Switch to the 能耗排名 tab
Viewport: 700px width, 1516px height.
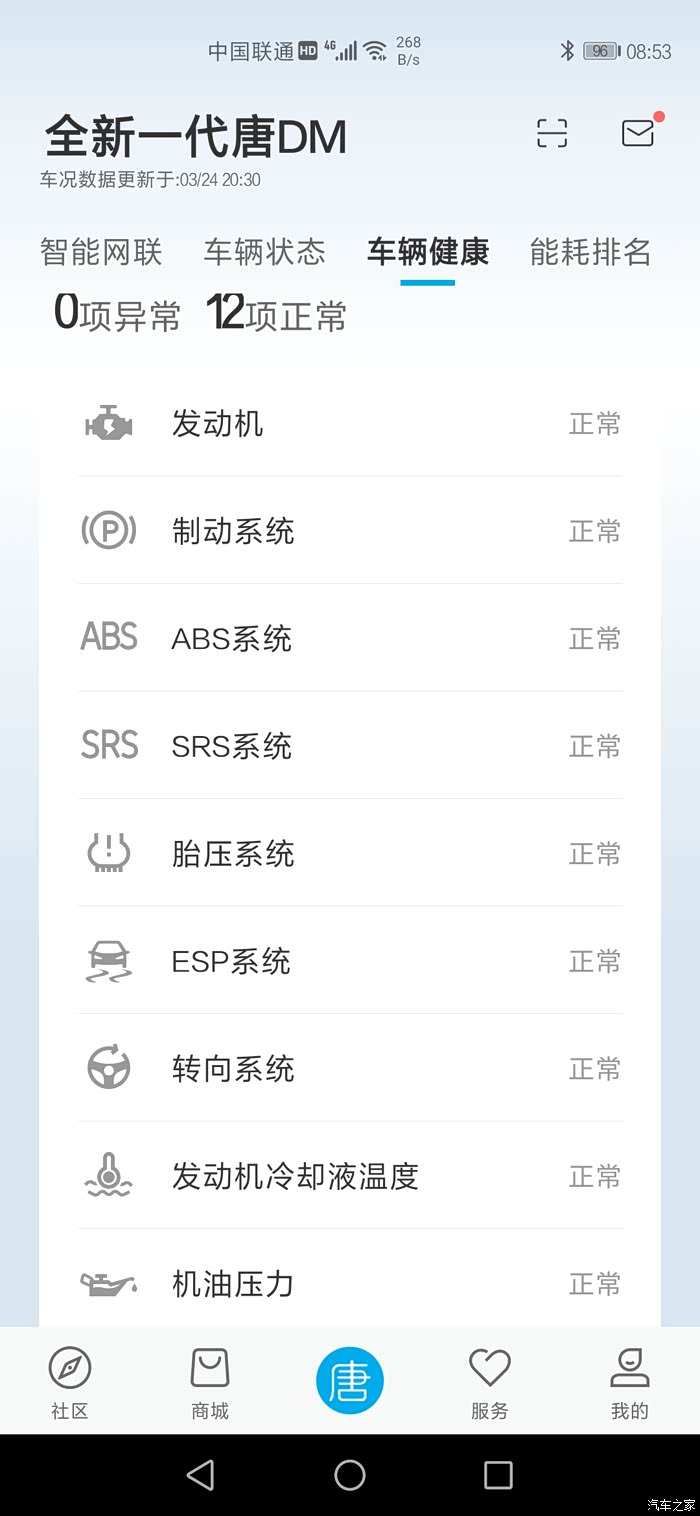tap(591, 252)
